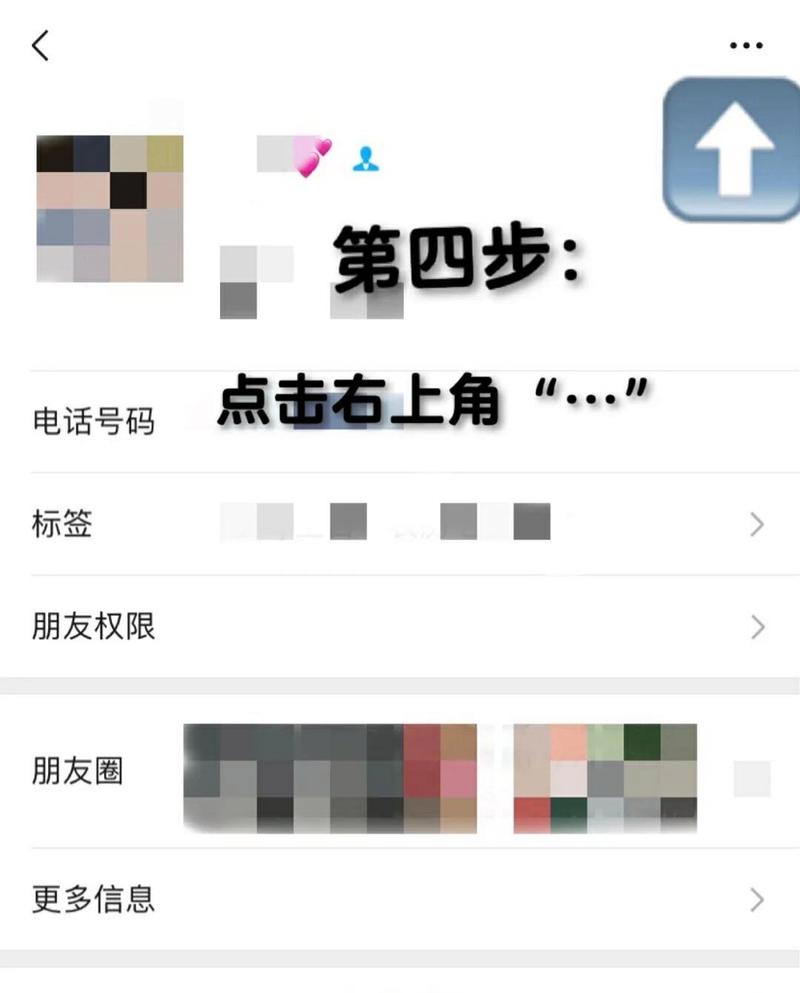
Task: Open the 标签 row
Action: click(400, 524)
